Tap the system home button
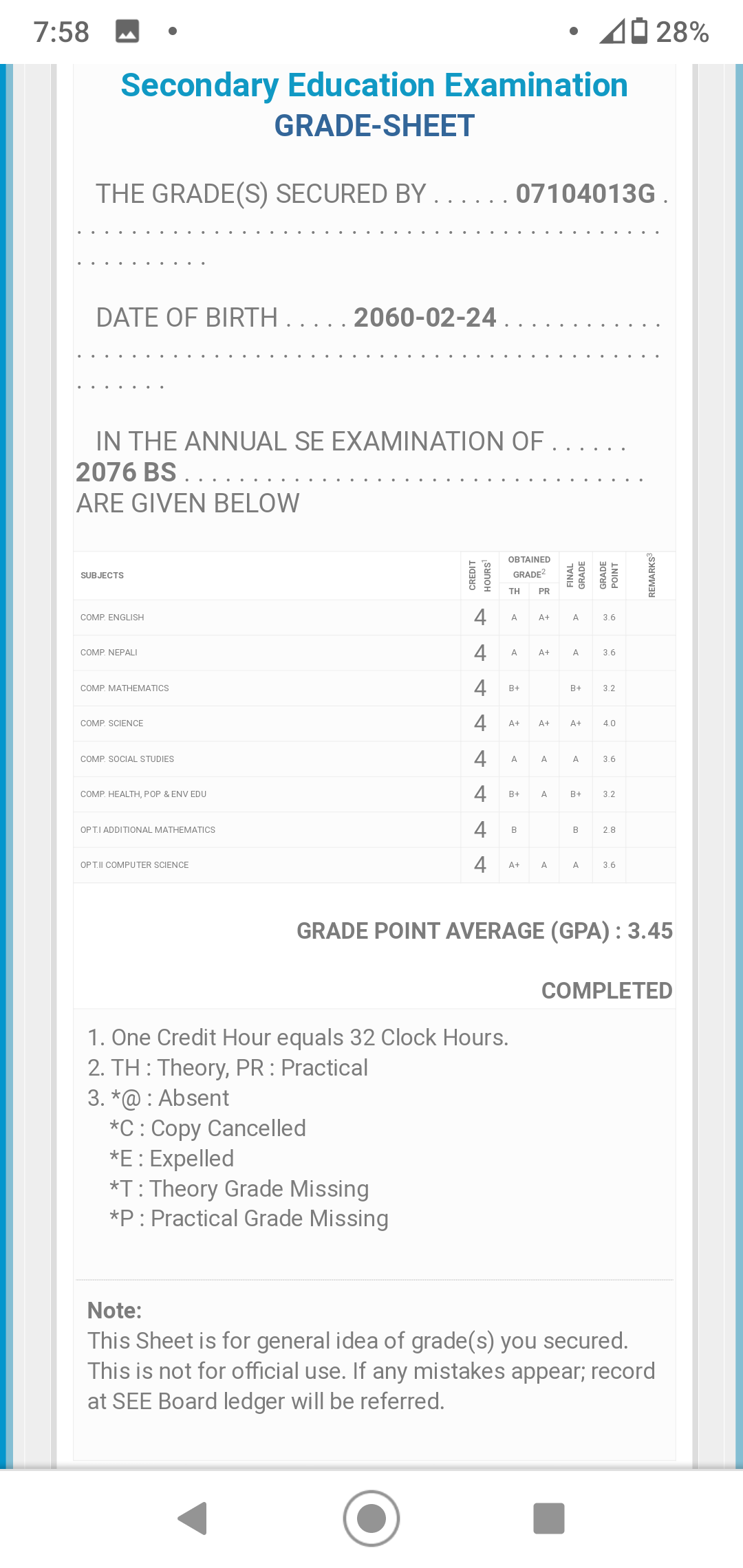The image size is (743, 1568). click(371, 1518)
